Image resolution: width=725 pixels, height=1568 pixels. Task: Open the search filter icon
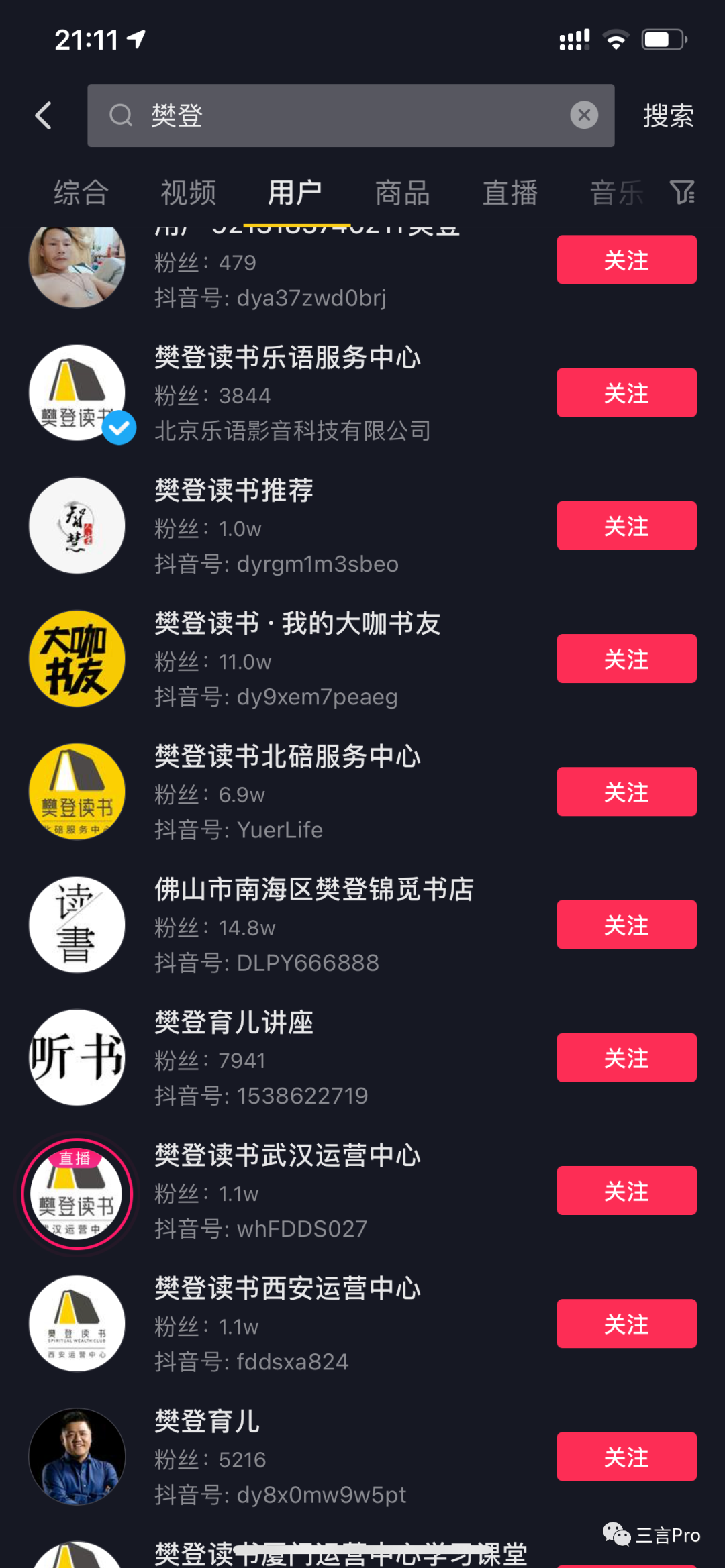tap(683, 193)
